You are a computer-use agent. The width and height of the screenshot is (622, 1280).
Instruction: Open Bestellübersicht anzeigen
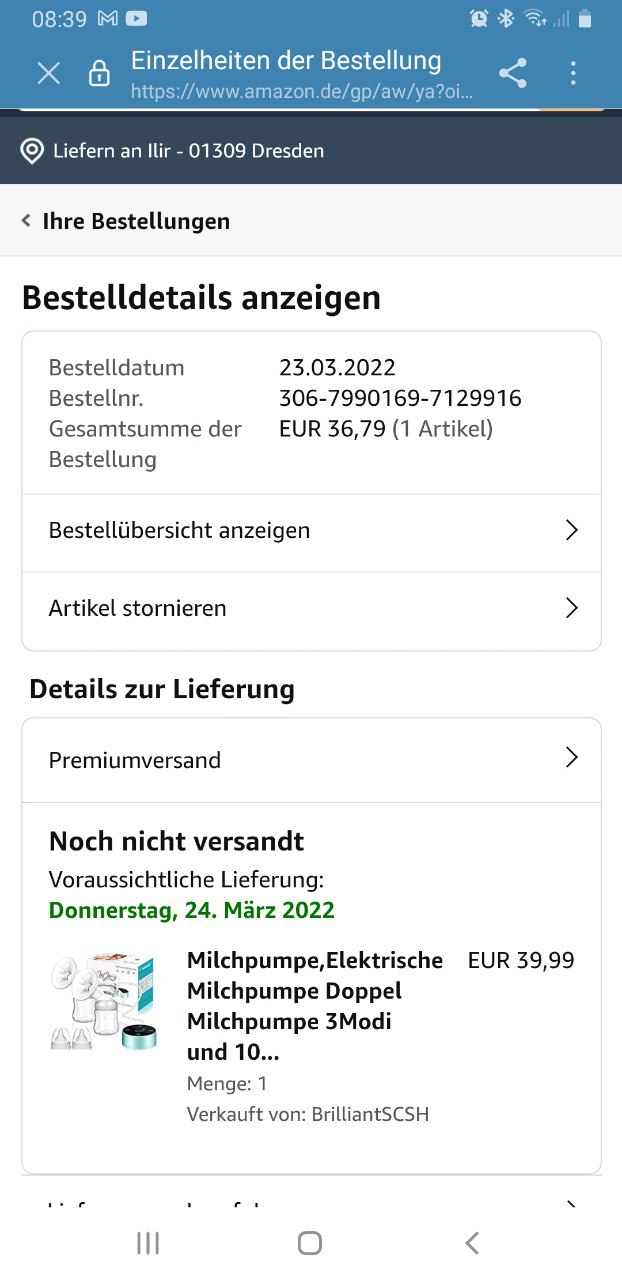point(311,531)
